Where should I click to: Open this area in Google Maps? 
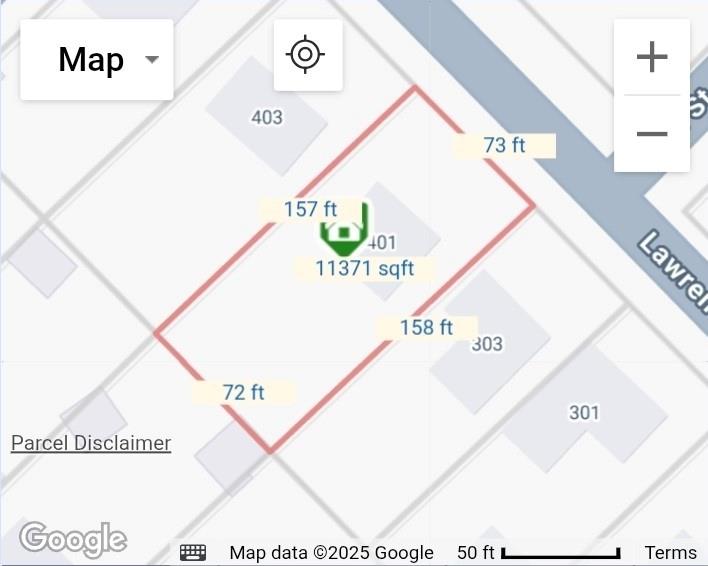tap(73, 539)
